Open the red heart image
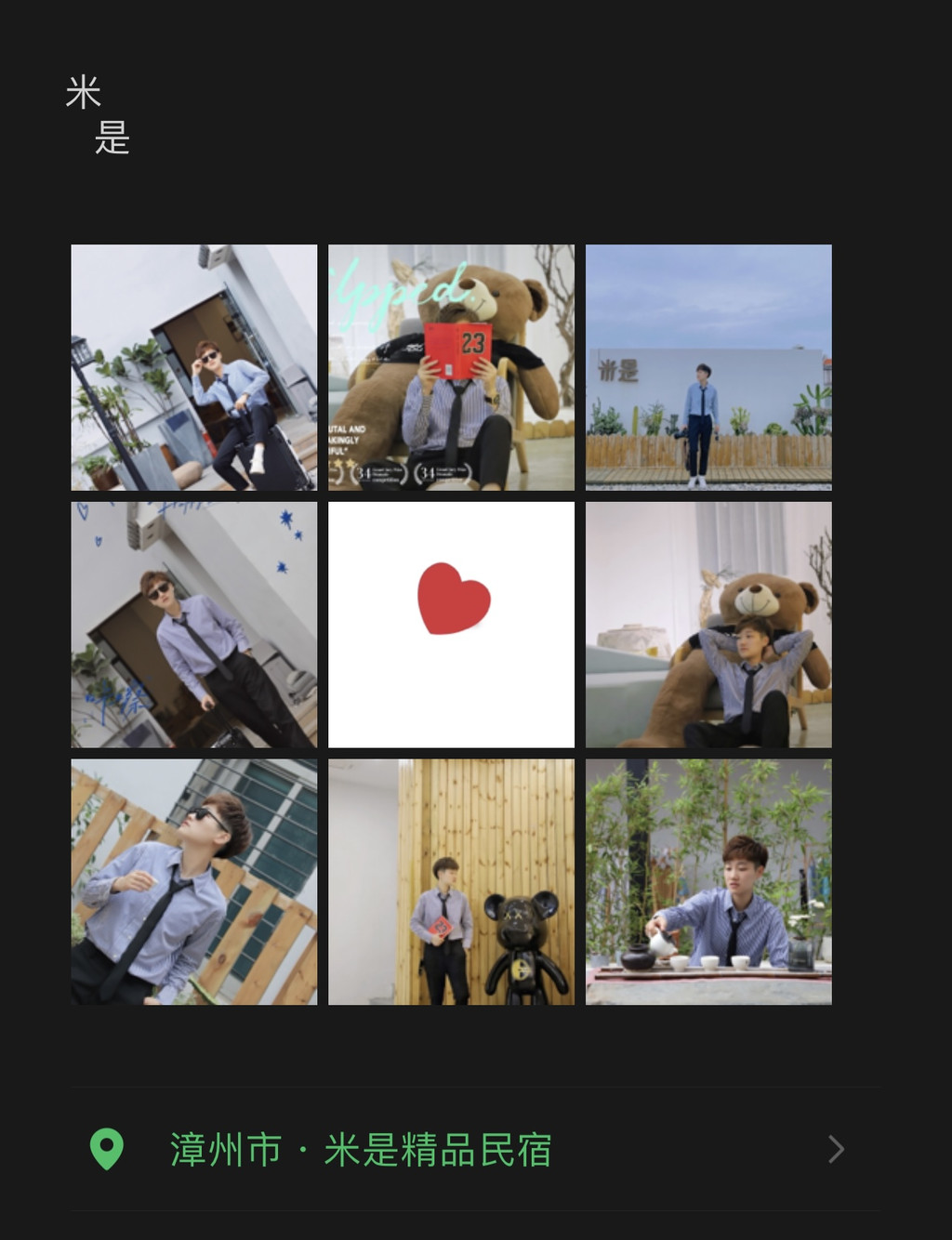 pos(451,625)
